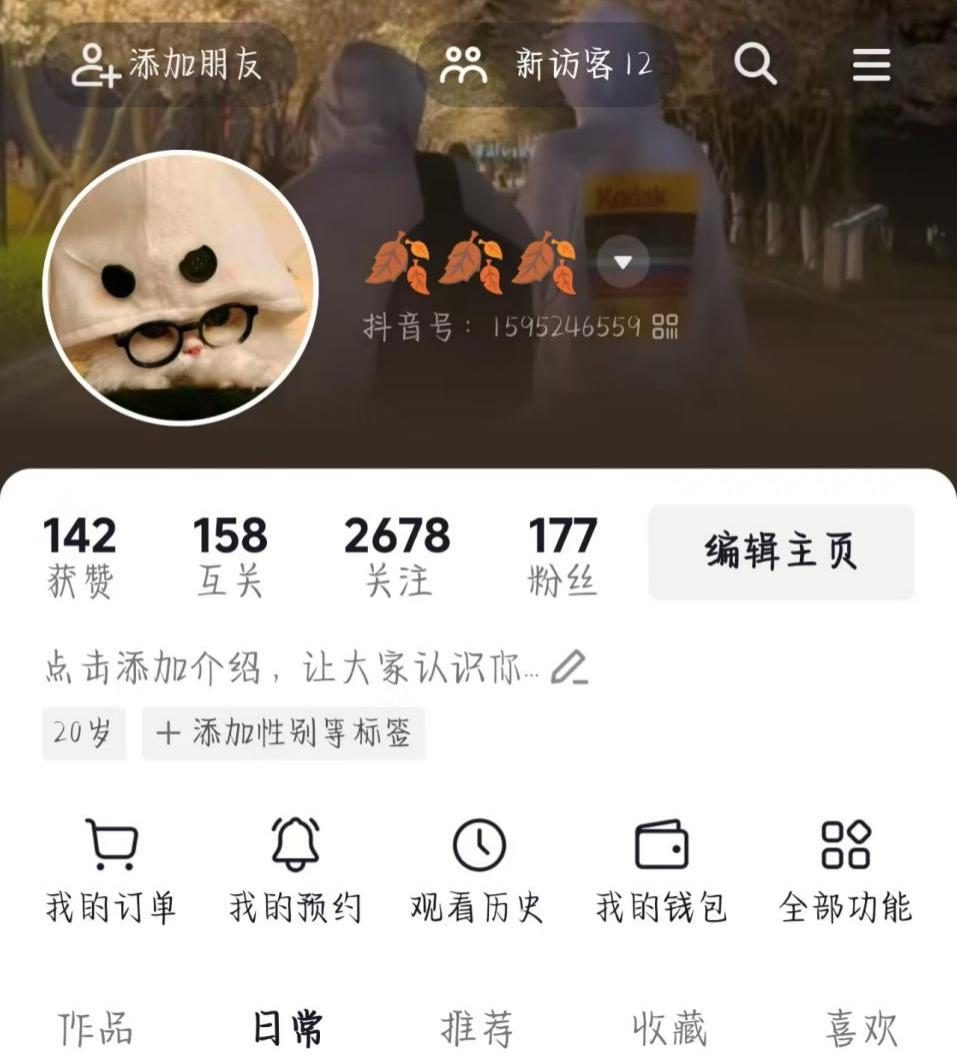
Task: Switch to the 作品 tab
Action: click(96, 1028)
